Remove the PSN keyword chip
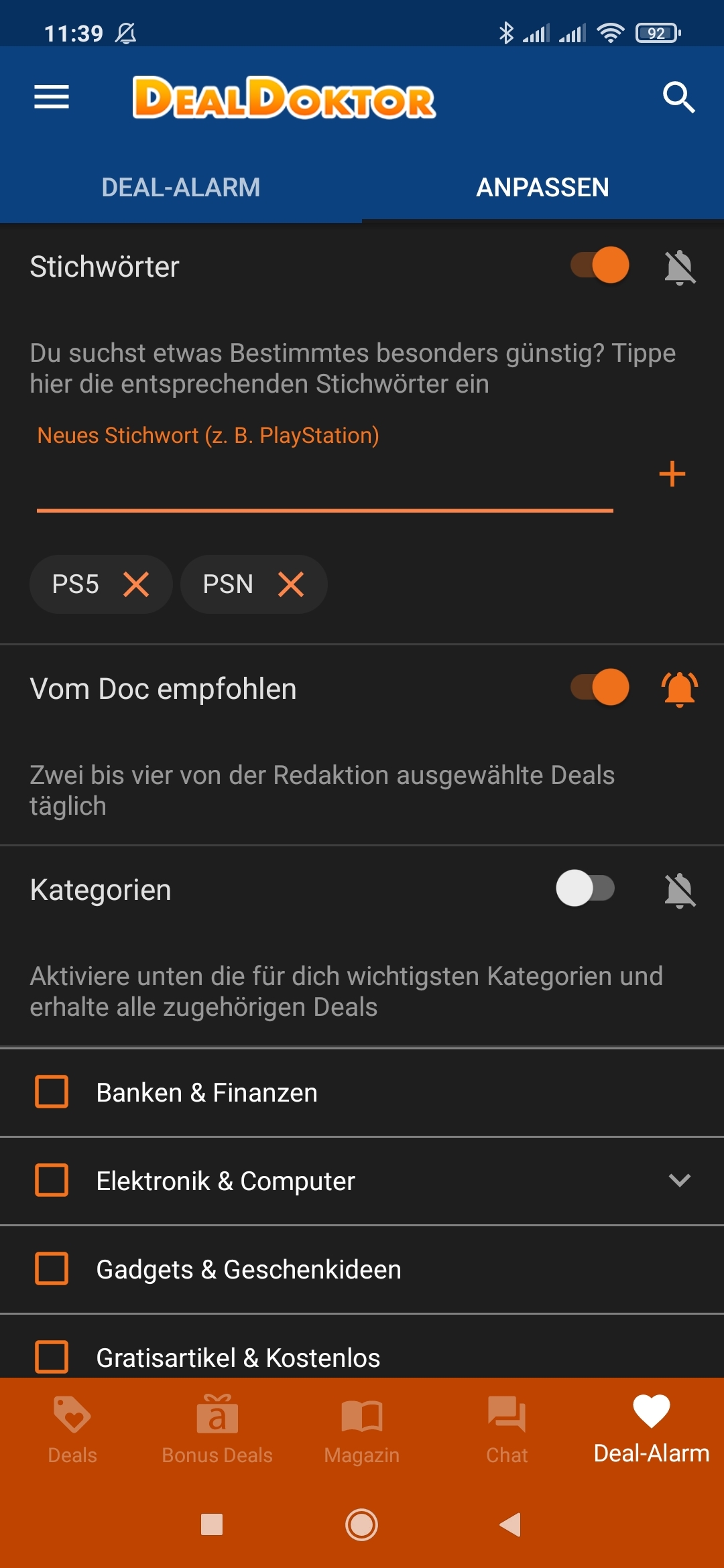The image size is (724, 1568). (291, 584)
